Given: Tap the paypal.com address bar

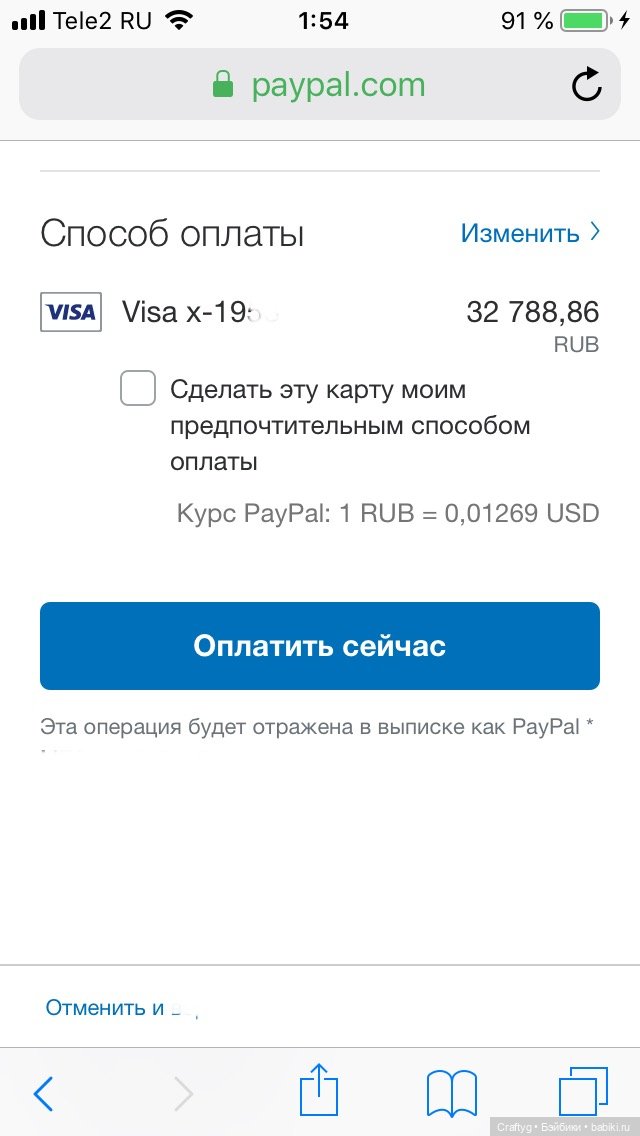Looking at the screenshot, I should 320,85.
